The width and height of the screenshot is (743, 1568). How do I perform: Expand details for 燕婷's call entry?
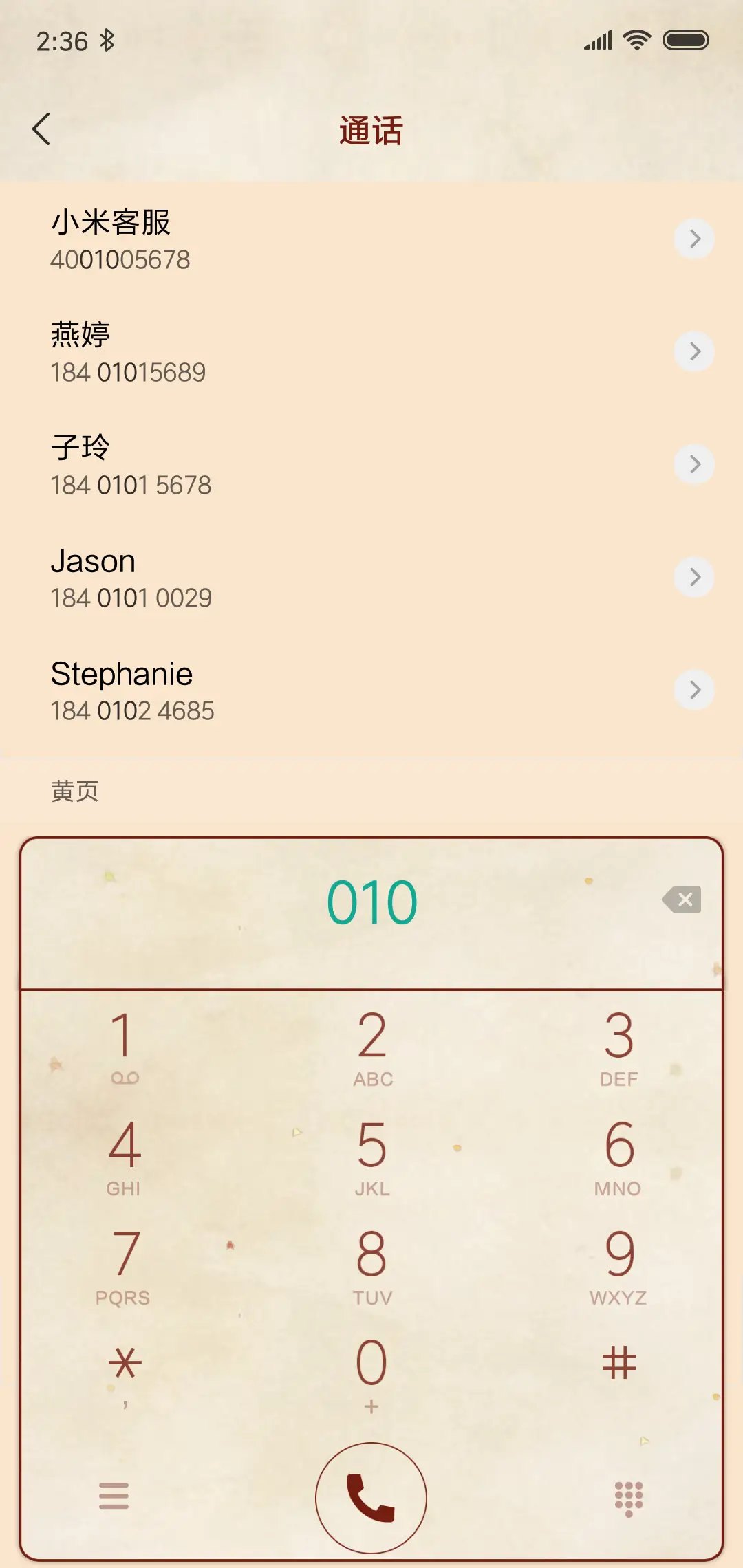[x=694, y=351]
